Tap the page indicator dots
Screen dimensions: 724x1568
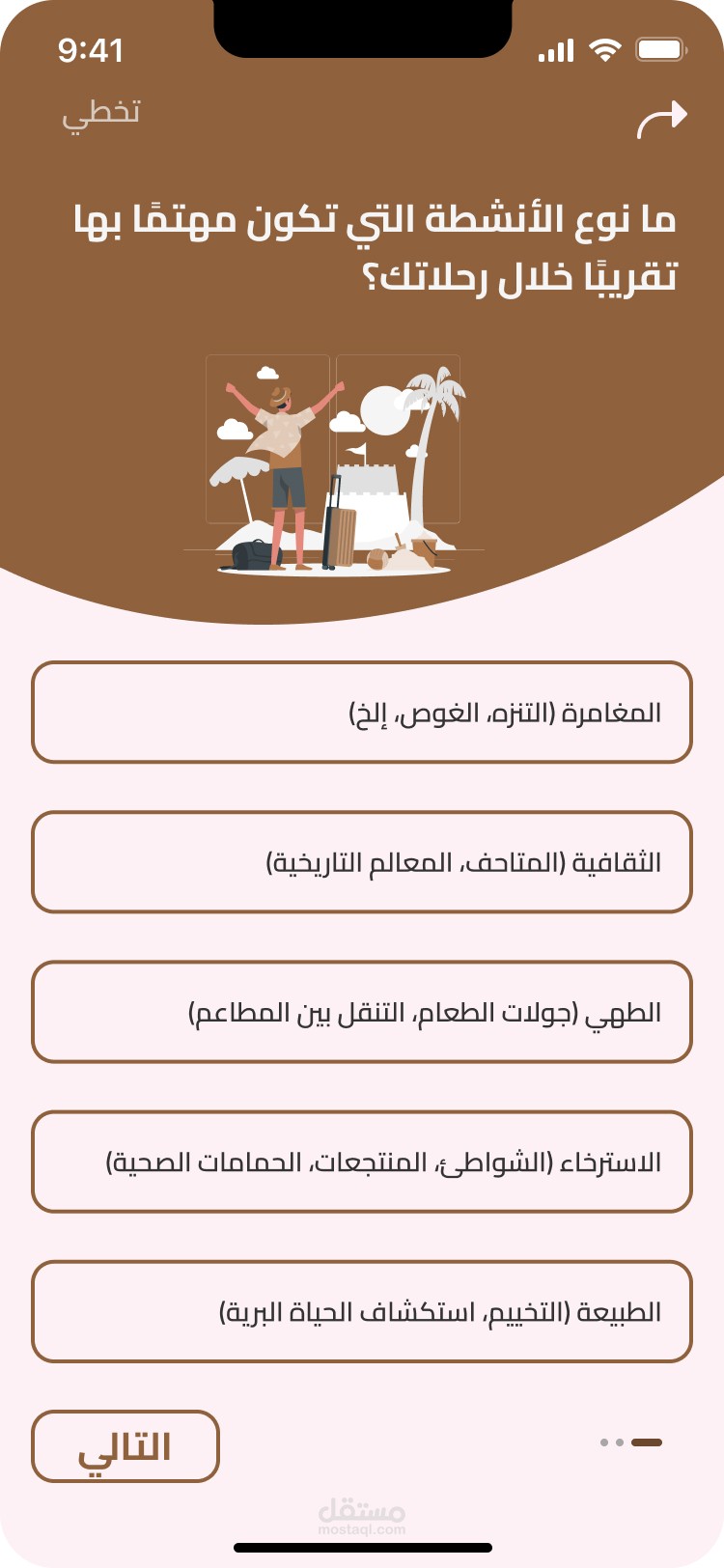pyautogui.click(x=630, y=1442)
